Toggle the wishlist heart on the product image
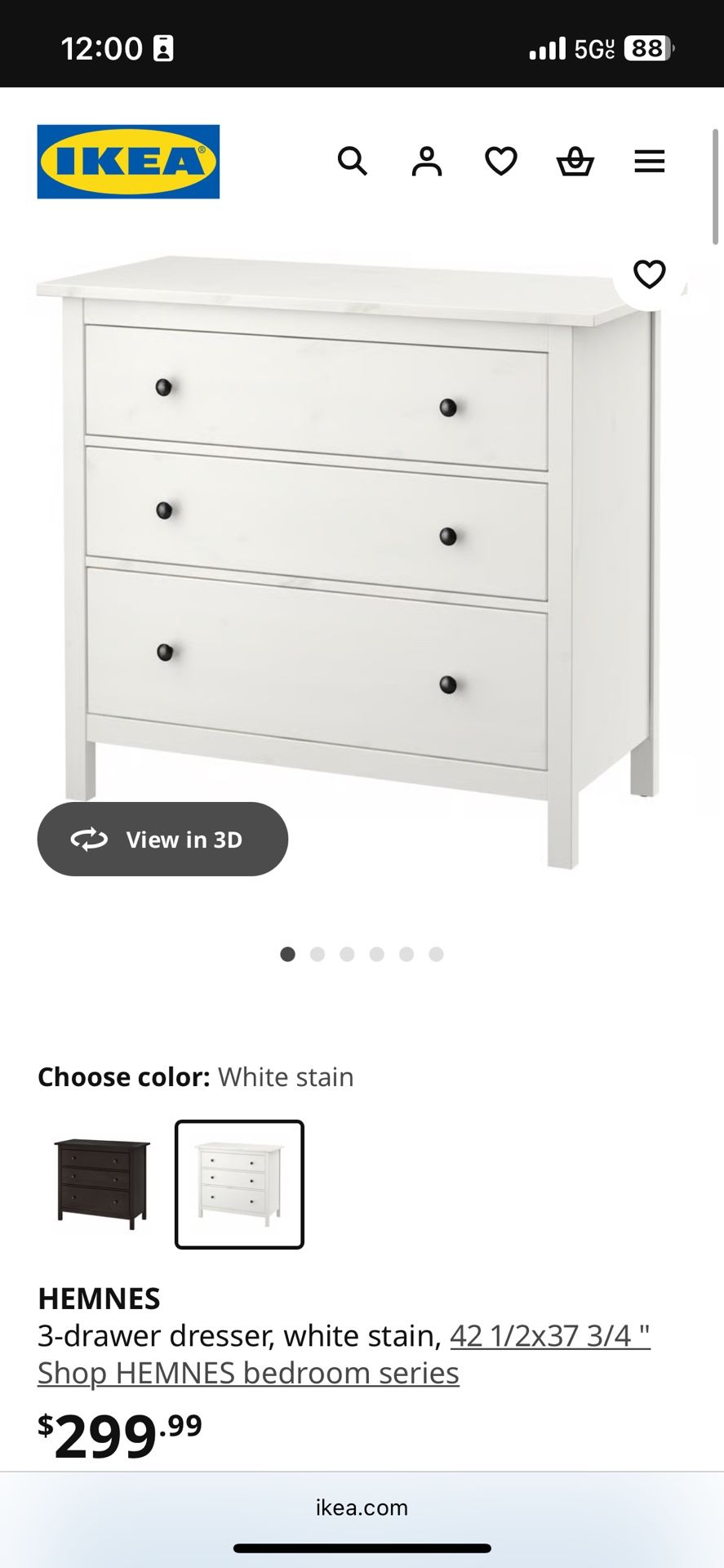This screenshot has height=1568, width=724. [x=649, y=275]
